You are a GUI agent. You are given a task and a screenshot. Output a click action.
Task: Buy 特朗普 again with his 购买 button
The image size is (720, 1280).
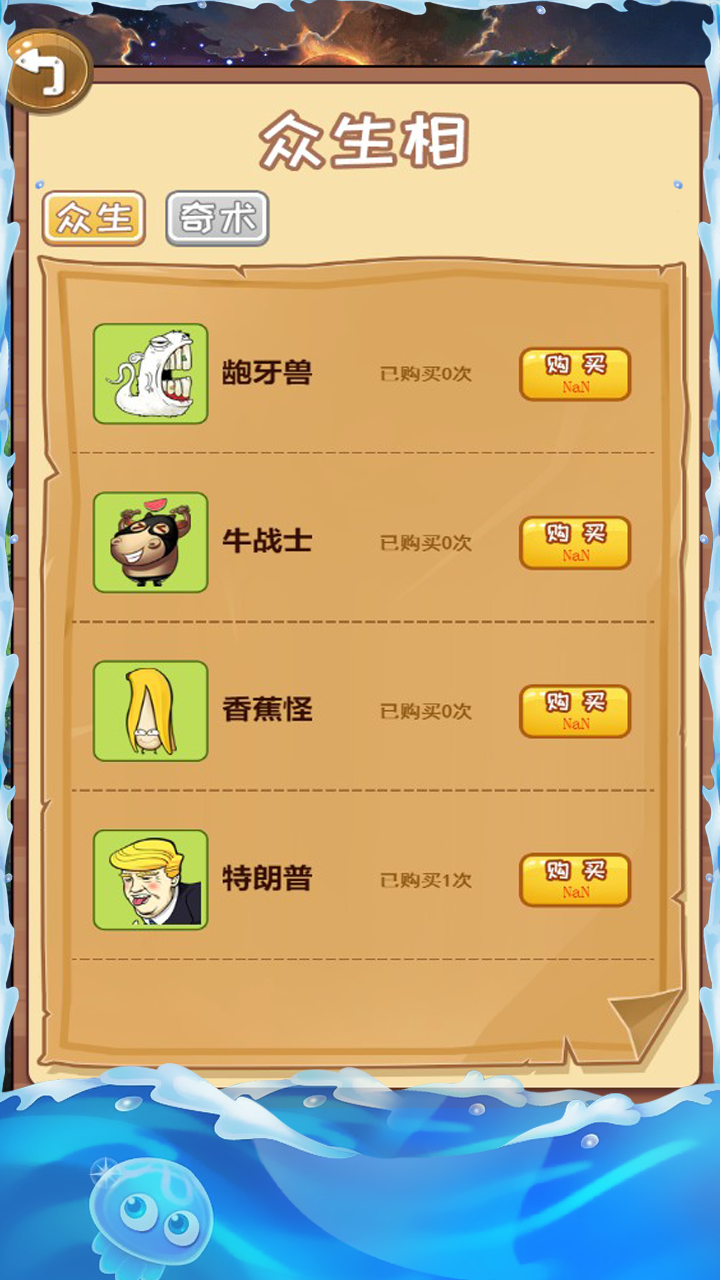pos(574,880)
